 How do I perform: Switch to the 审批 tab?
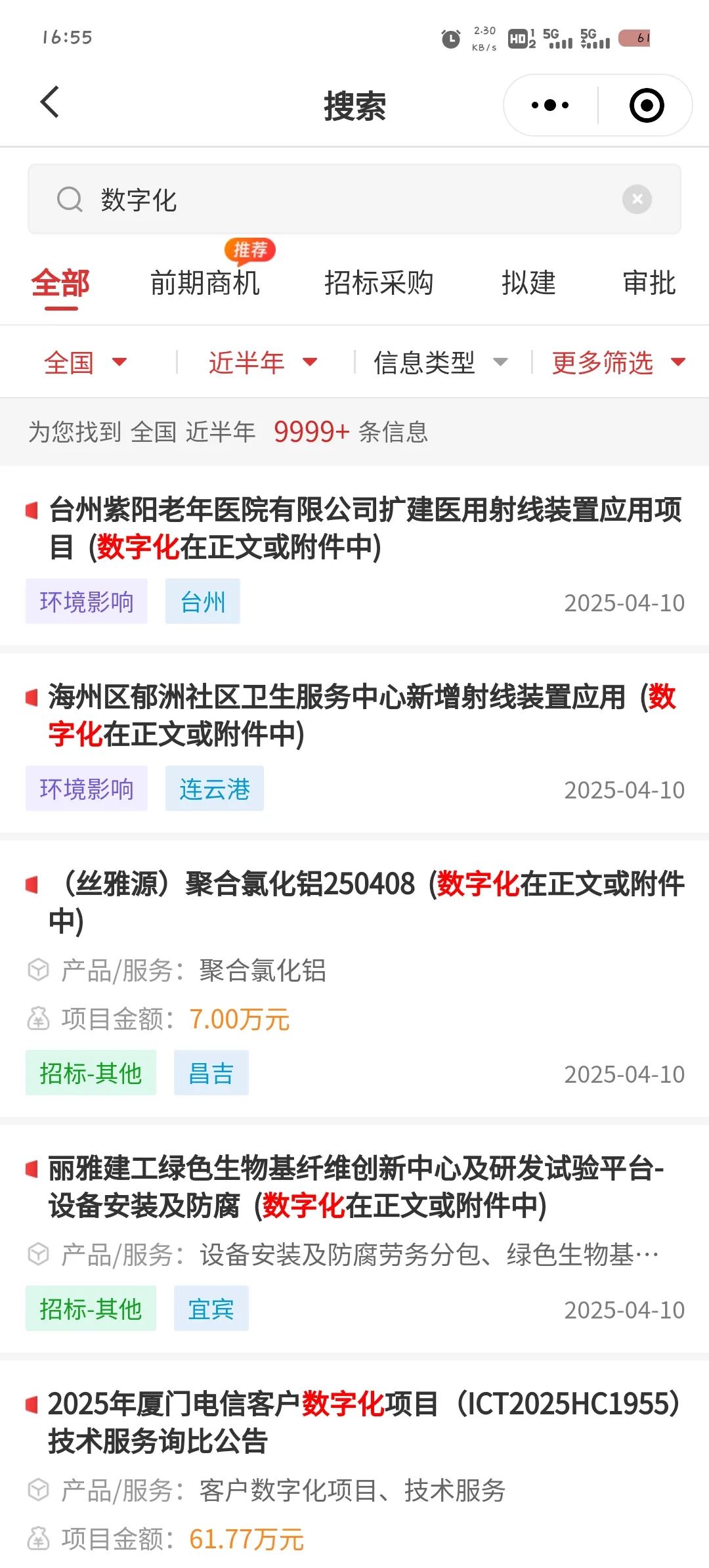(649, 284)
